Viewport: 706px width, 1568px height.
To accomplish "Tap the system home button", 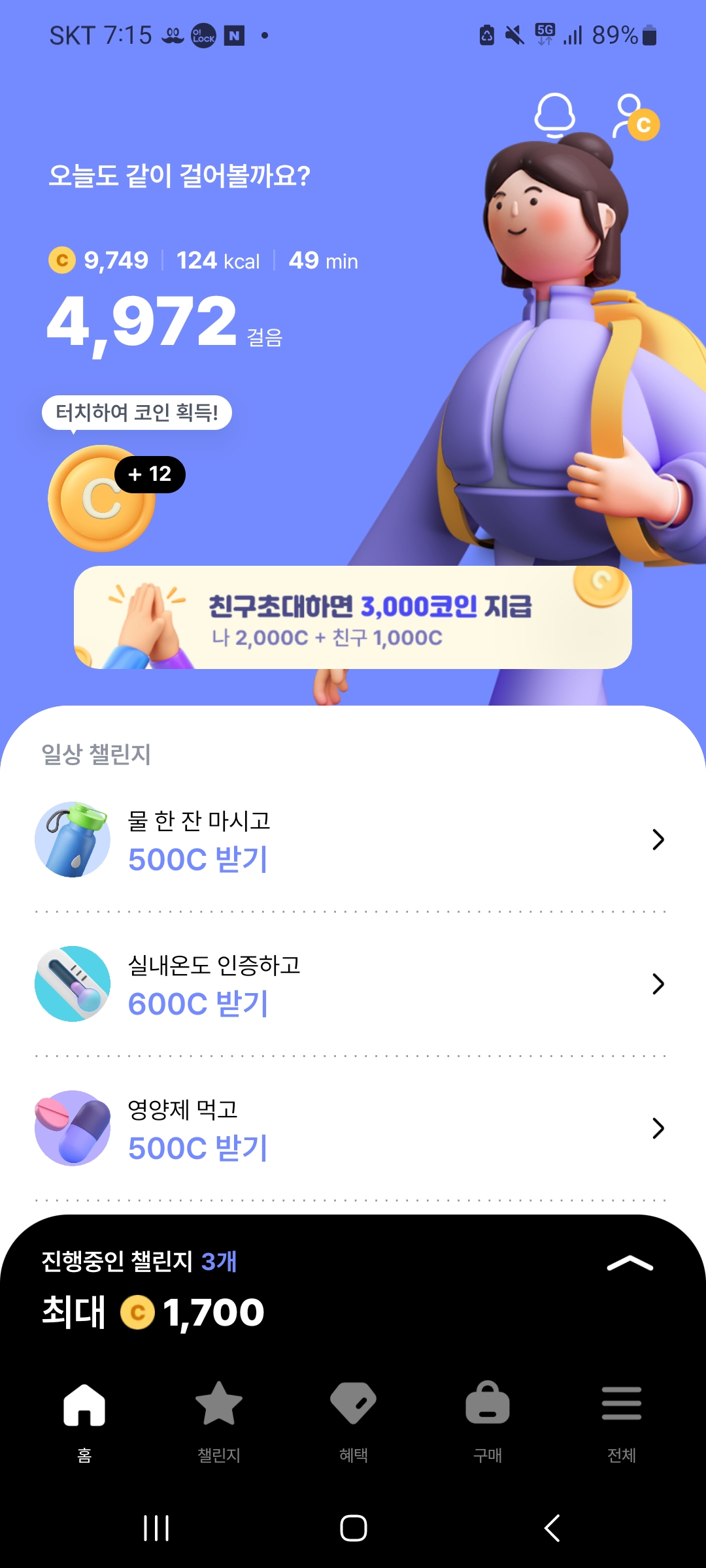I will coord(353,1527).
